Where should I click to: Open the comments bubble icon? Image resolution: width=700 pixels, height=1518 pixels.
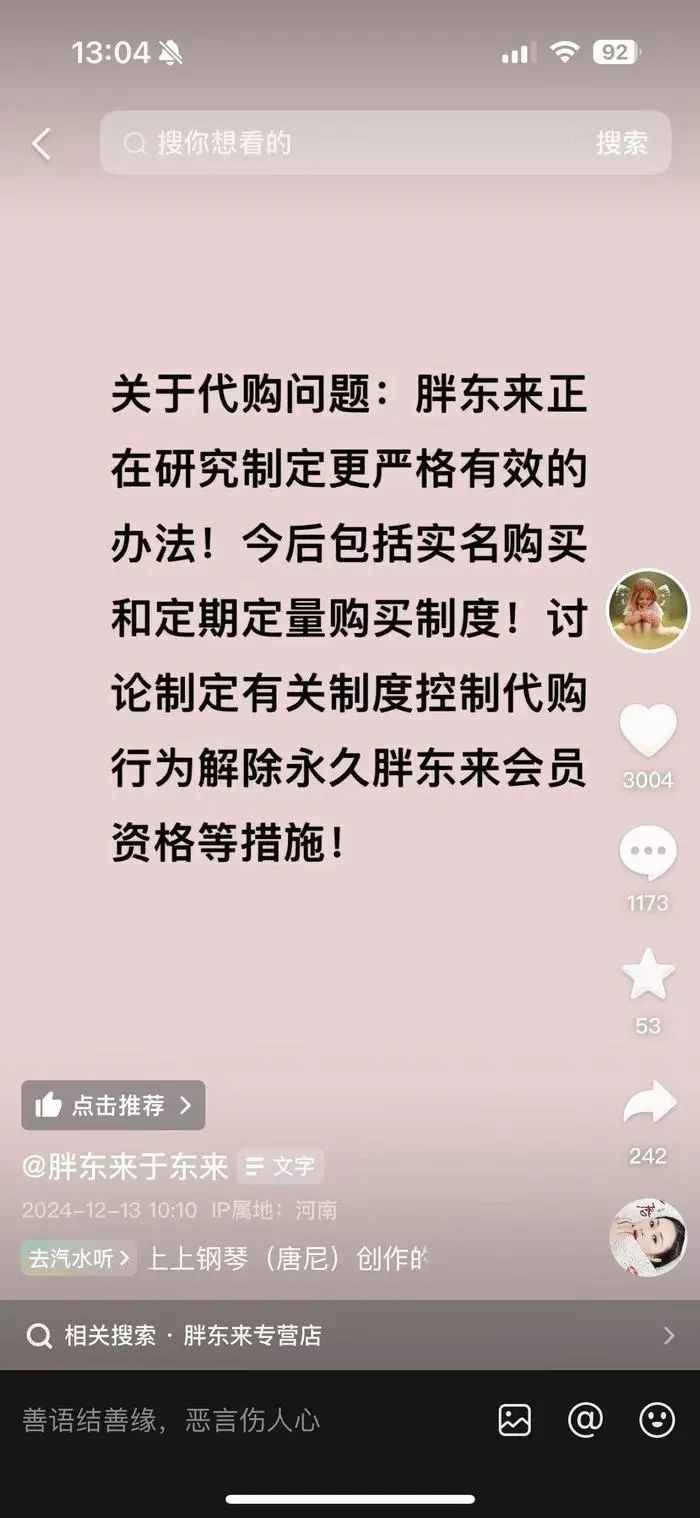pos(648,854)
